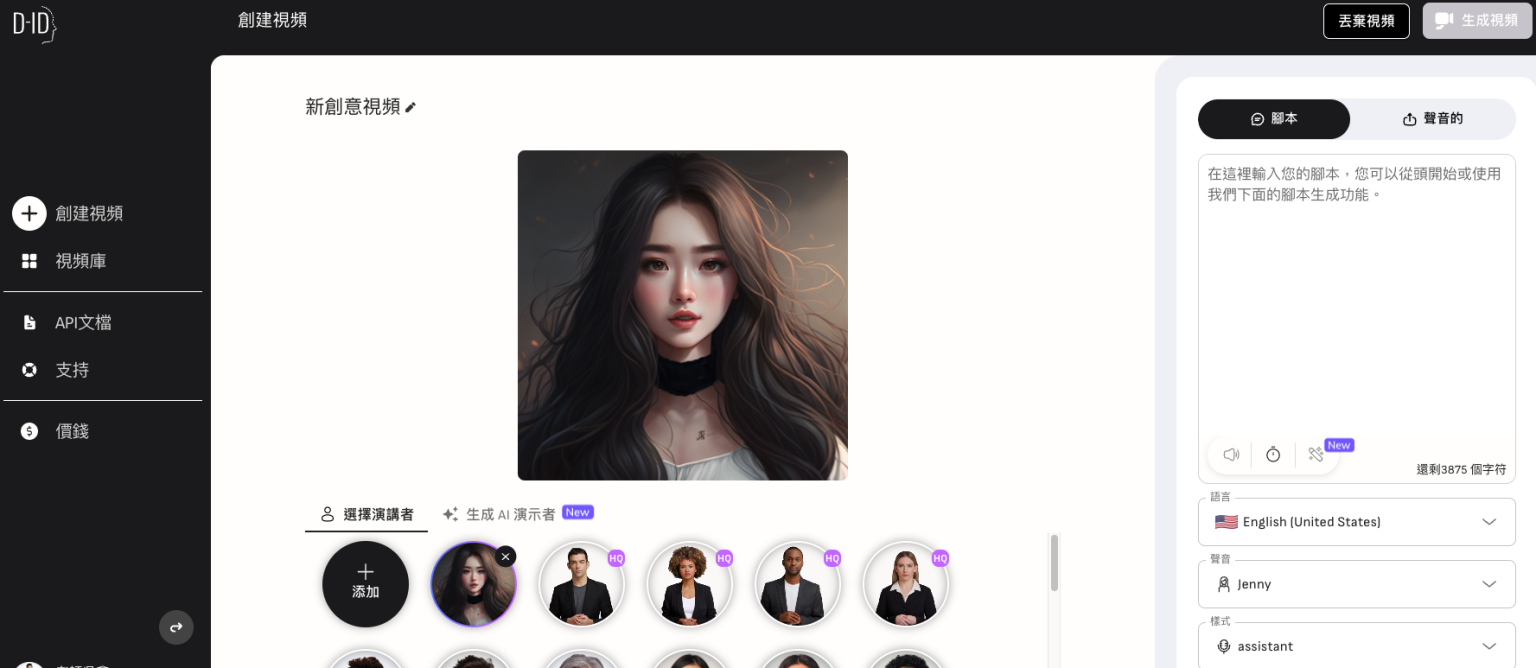This screenshot has height=668, width=1536.
Task: Expand the assistant style dropdown
Action: tap(1356, 646)
